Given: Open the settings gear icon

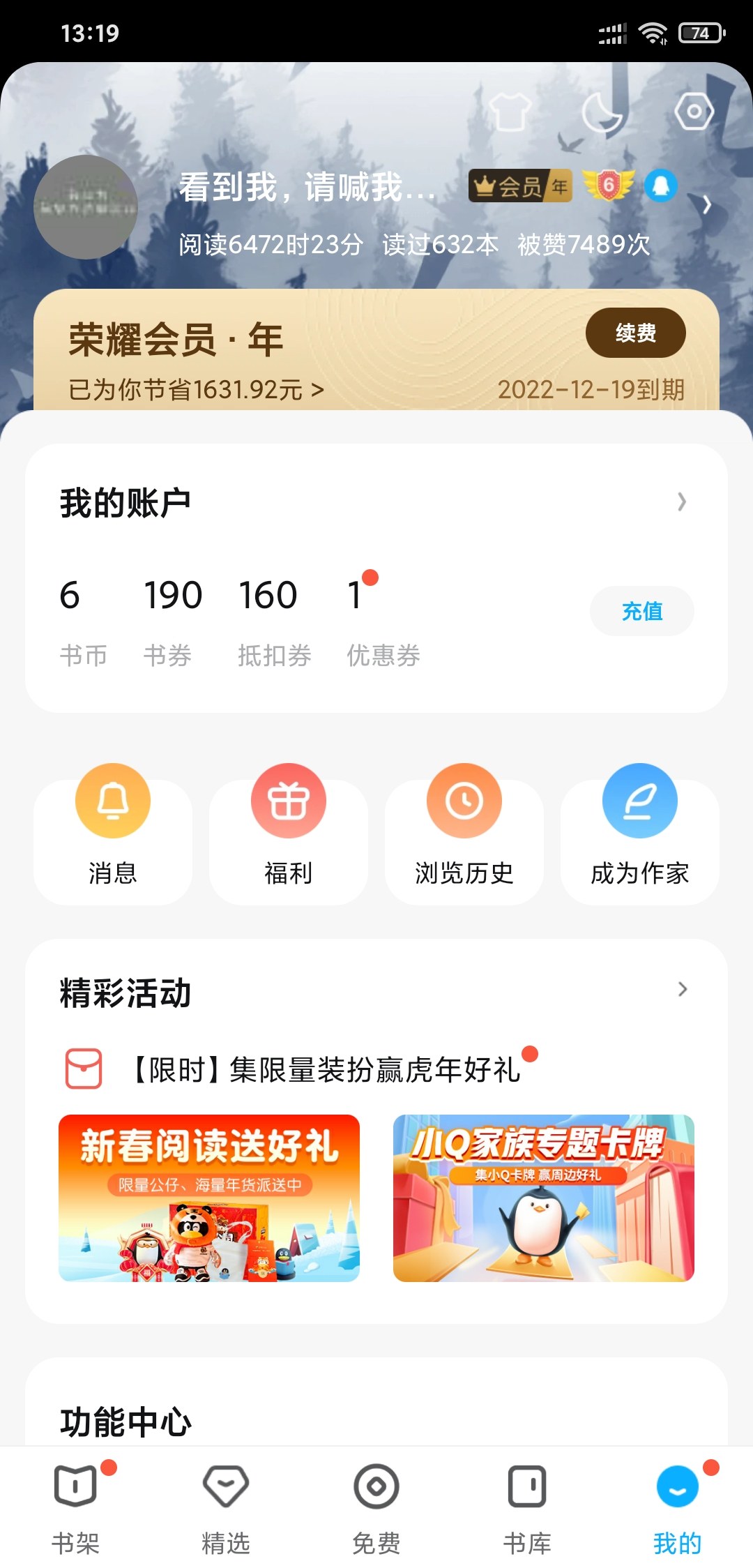Looking at the screenshot, I should coord(694,112).
